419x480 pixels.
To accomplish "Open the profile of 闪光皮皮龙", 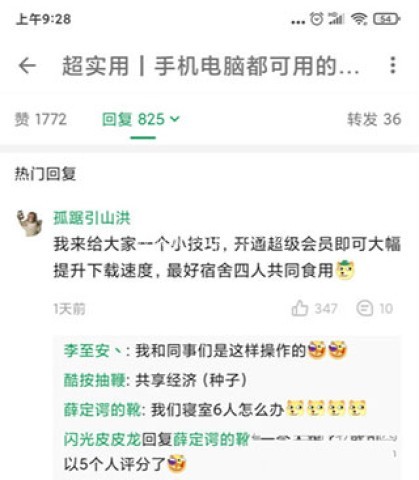I will [102, 439].
